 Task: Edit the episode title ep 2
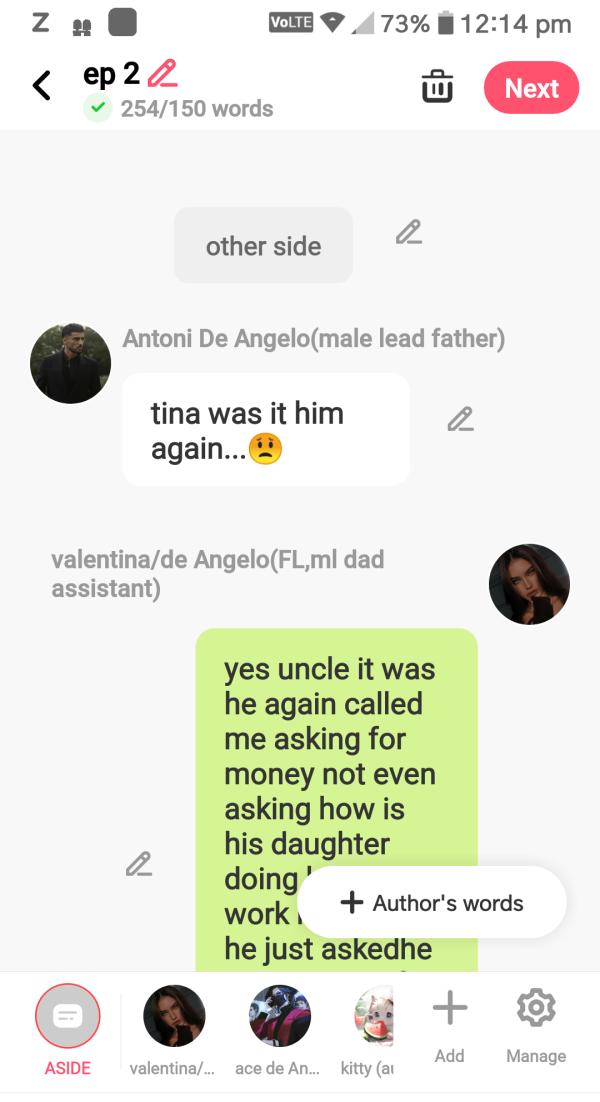[162, 74]
